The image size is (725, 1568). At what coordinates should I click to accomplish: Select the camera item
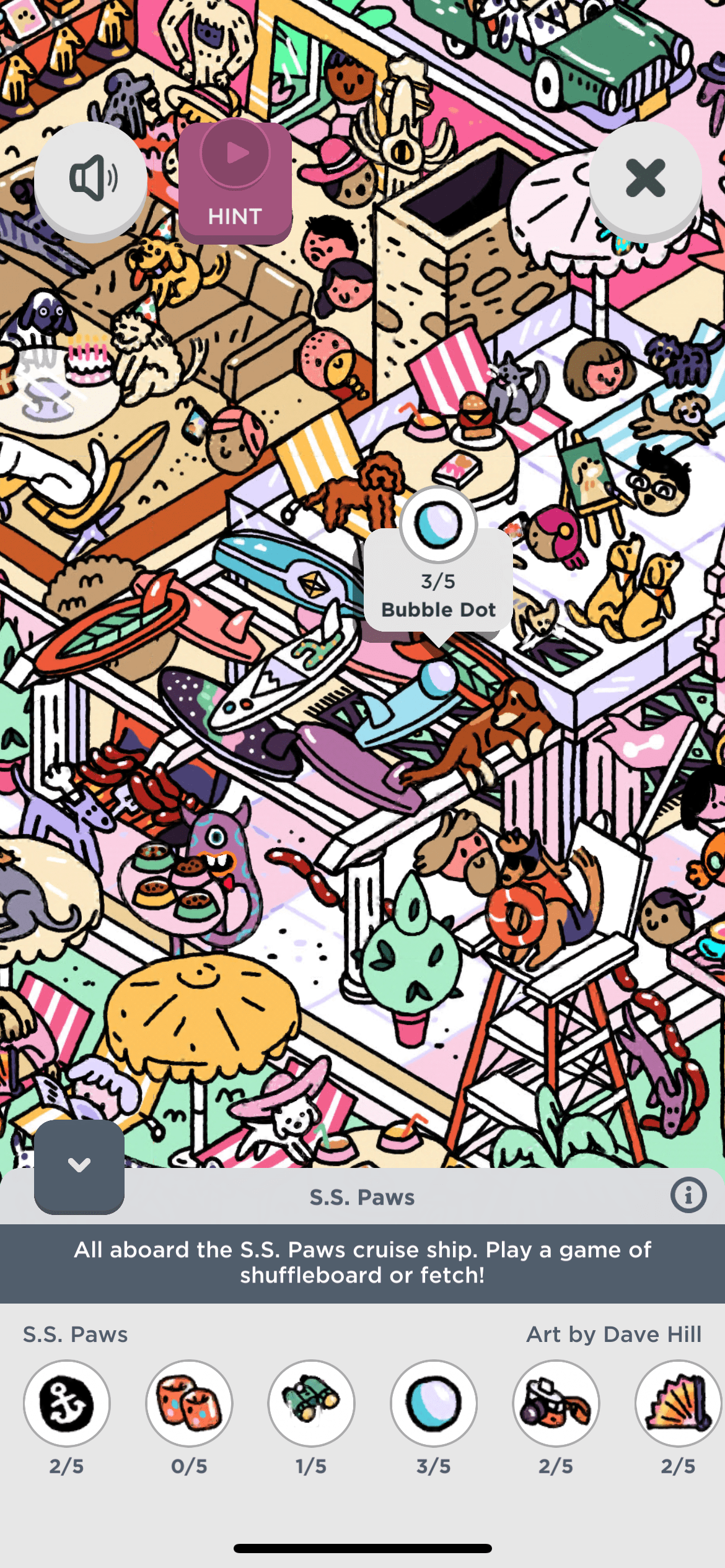(x=556, y=1403)
